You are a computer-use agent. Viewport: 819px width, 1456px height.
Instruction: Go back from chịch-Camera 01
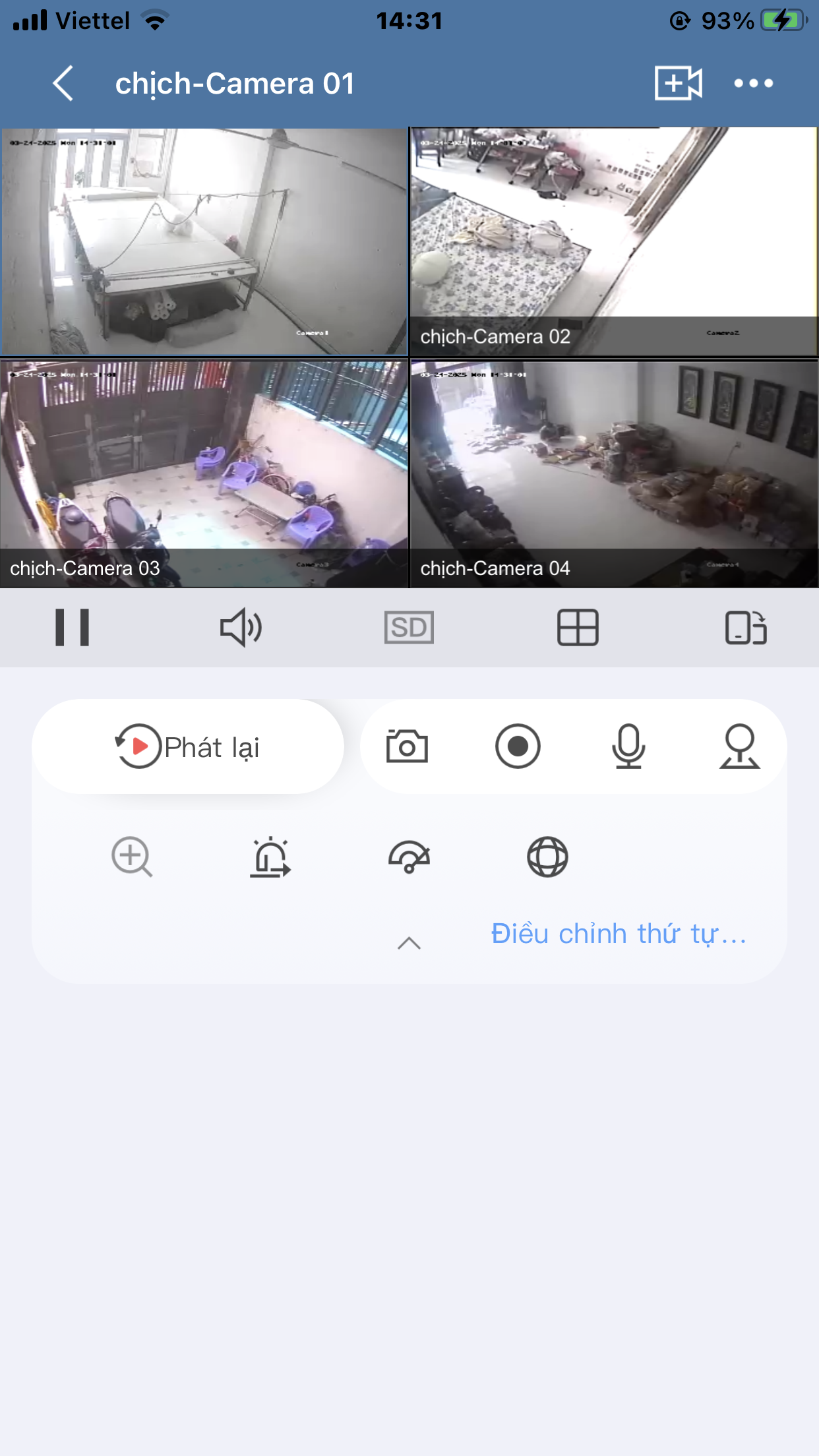63,84
